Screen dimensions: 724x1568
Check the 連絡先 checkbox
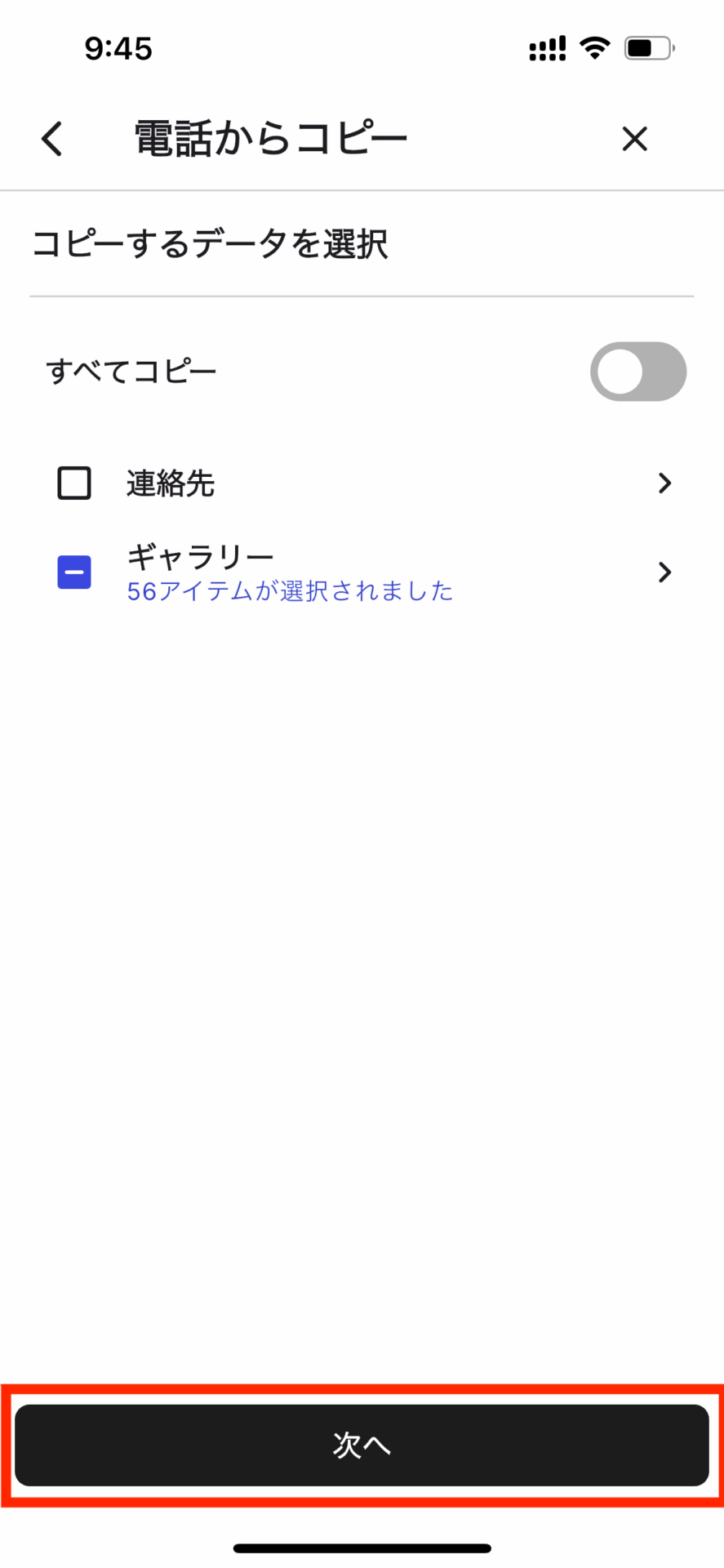[x=74, y=483]
